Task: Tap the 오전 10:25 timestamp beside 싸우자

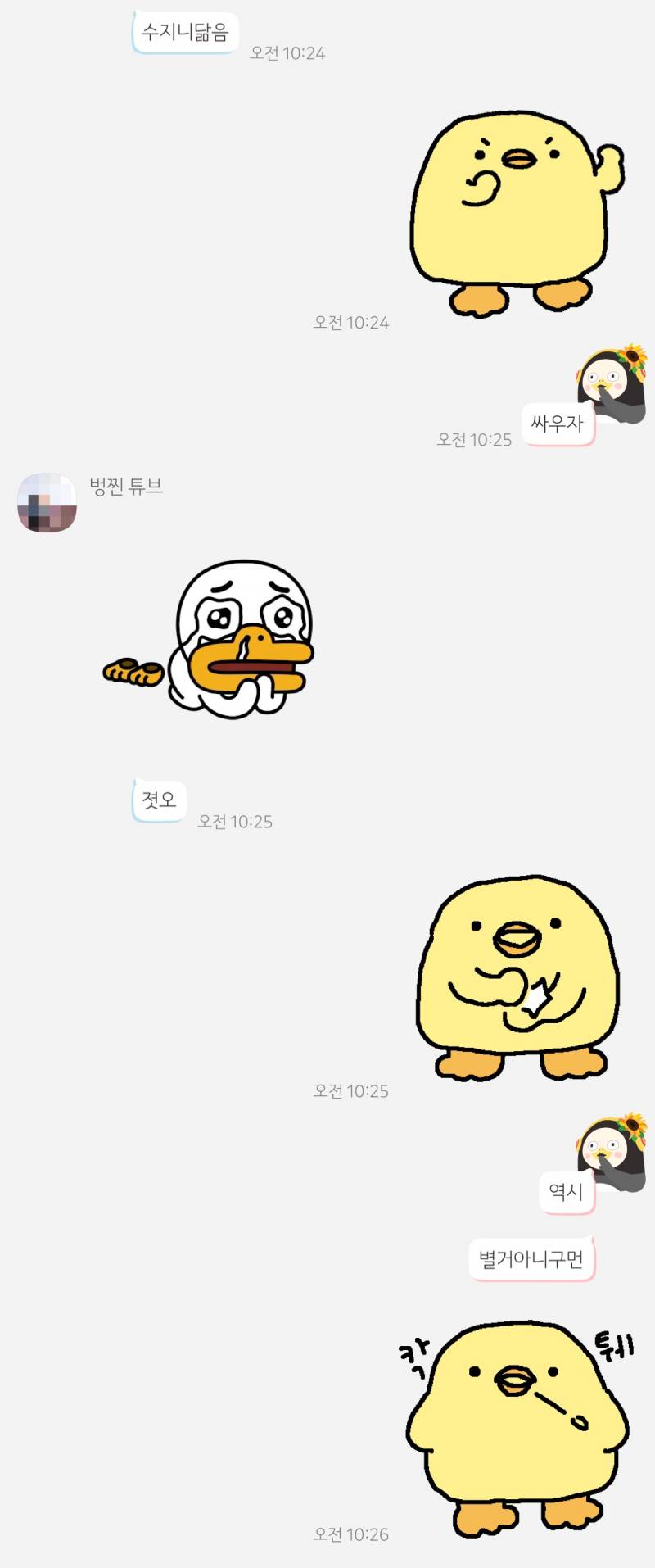Action: pyautogui.click(x=473, y=438)
